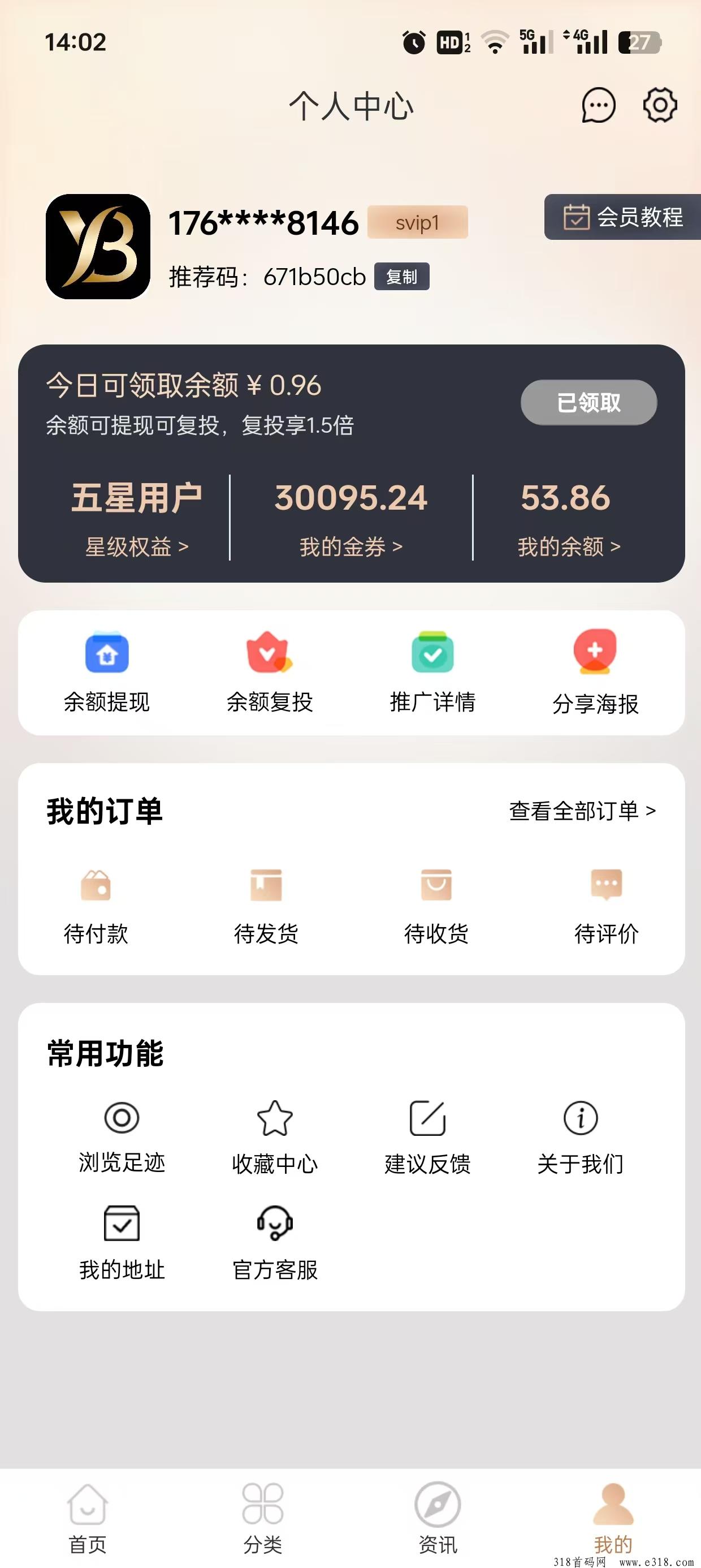Image resolution: width=701 pixels, height=1568 pixels.
Task: Open 星级权益 star benefits
Action: 136,546
